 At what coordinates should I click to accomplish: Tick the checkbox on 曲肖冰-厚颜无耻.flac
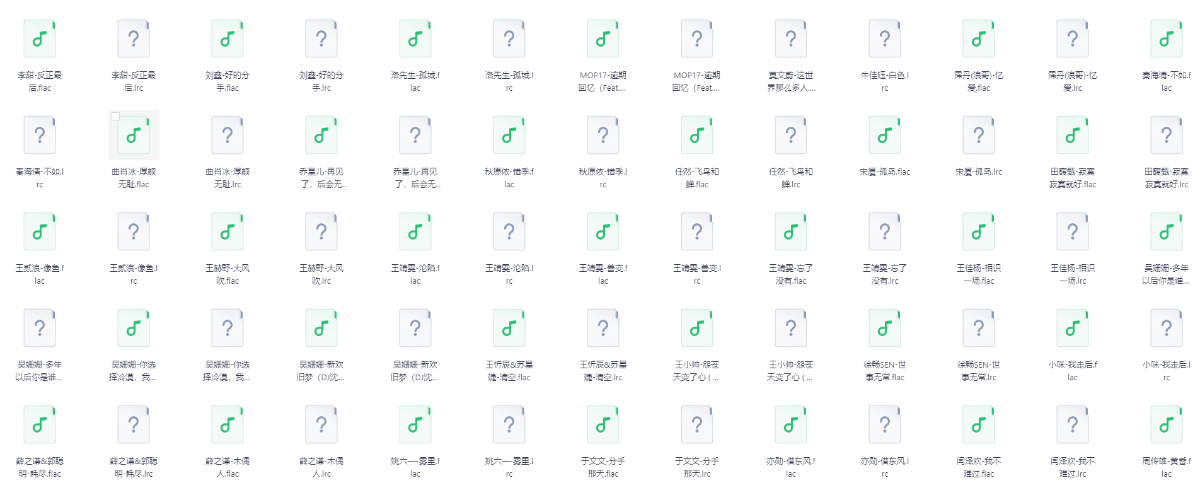tap(115, 117)
